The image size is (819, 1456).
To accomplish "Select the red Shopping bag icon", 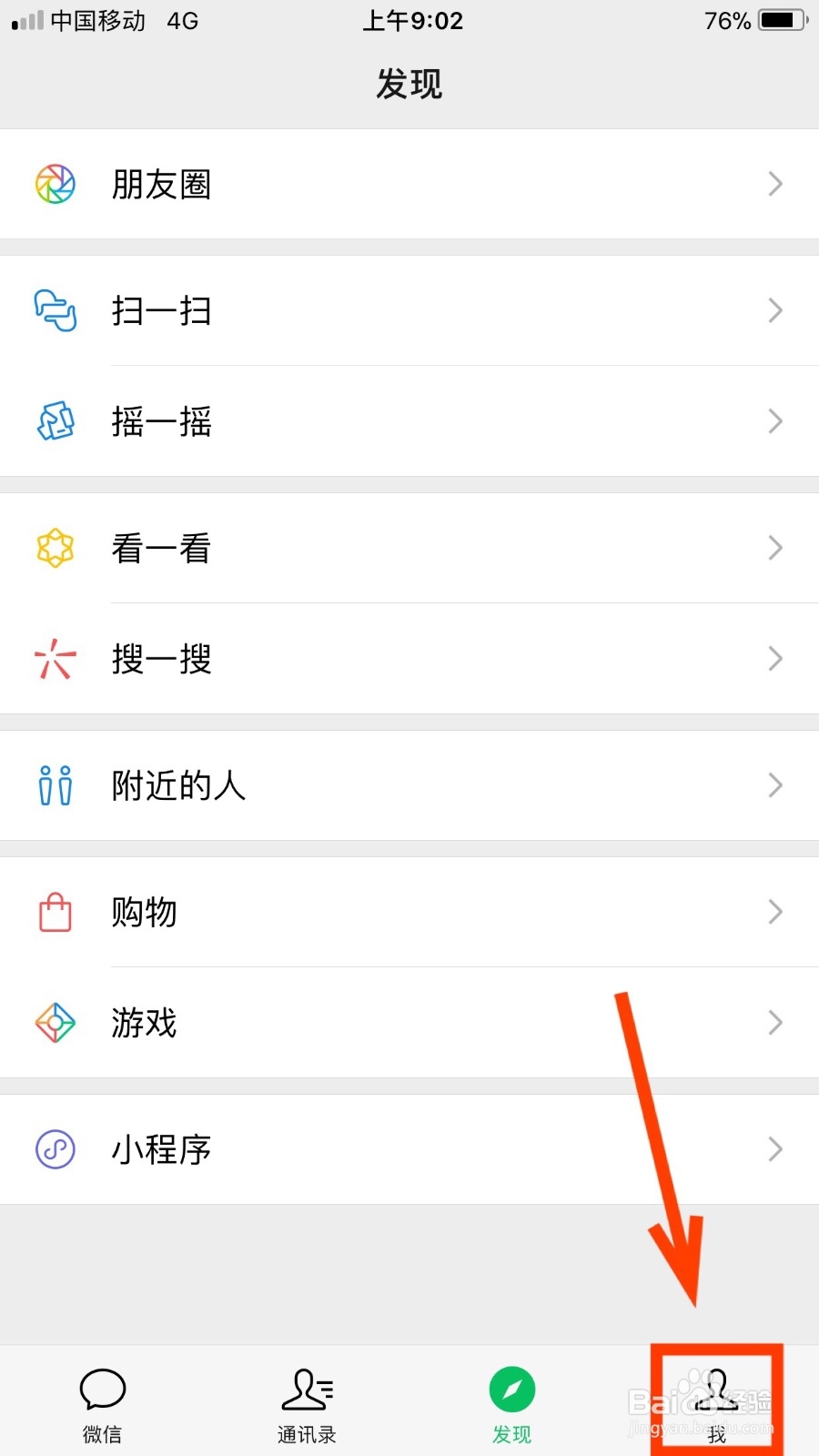I will (x=55, y=912).
